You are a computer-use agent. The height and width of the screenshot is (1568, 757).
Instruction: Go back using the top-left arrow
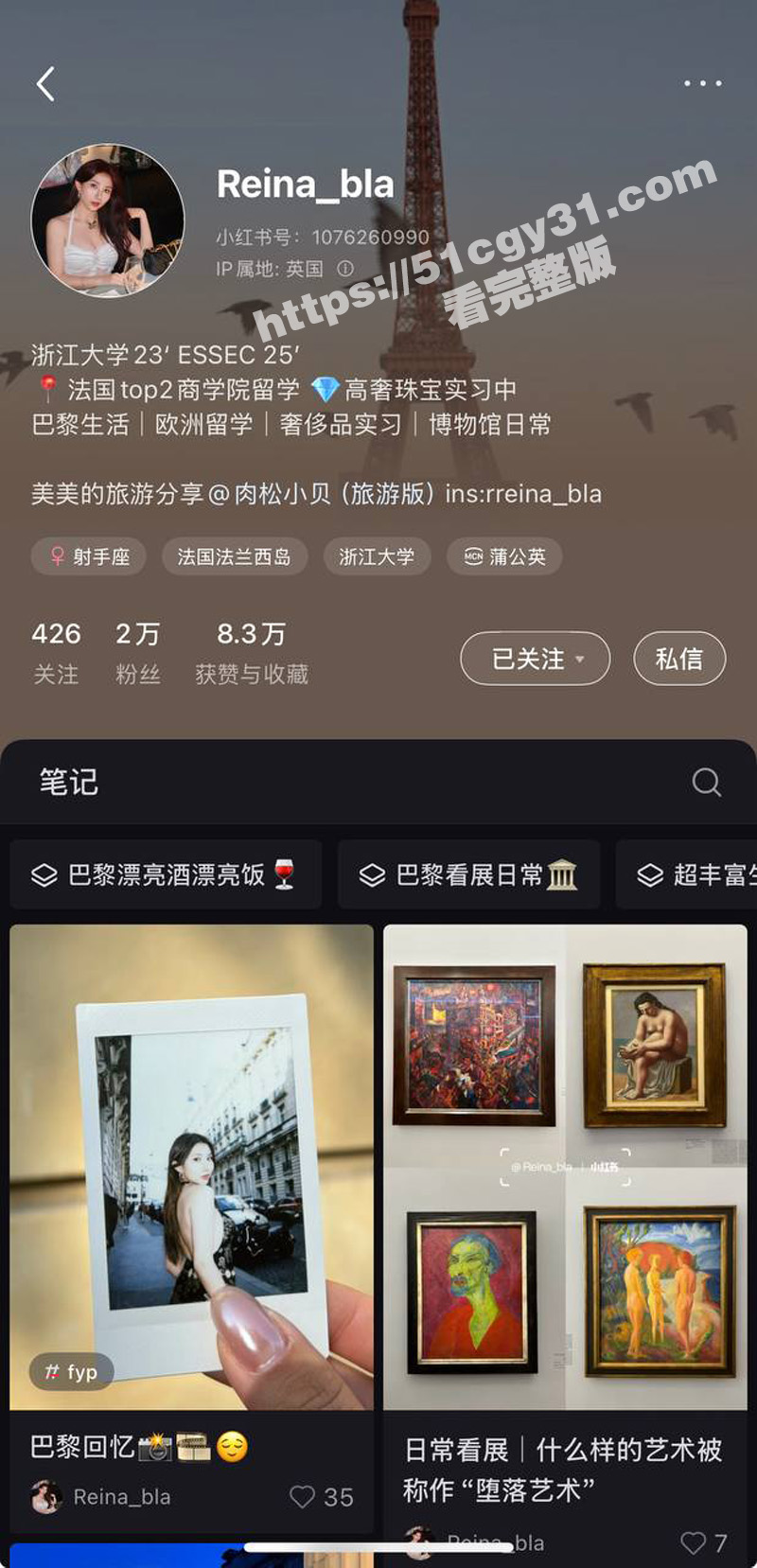tap(45, 84)
